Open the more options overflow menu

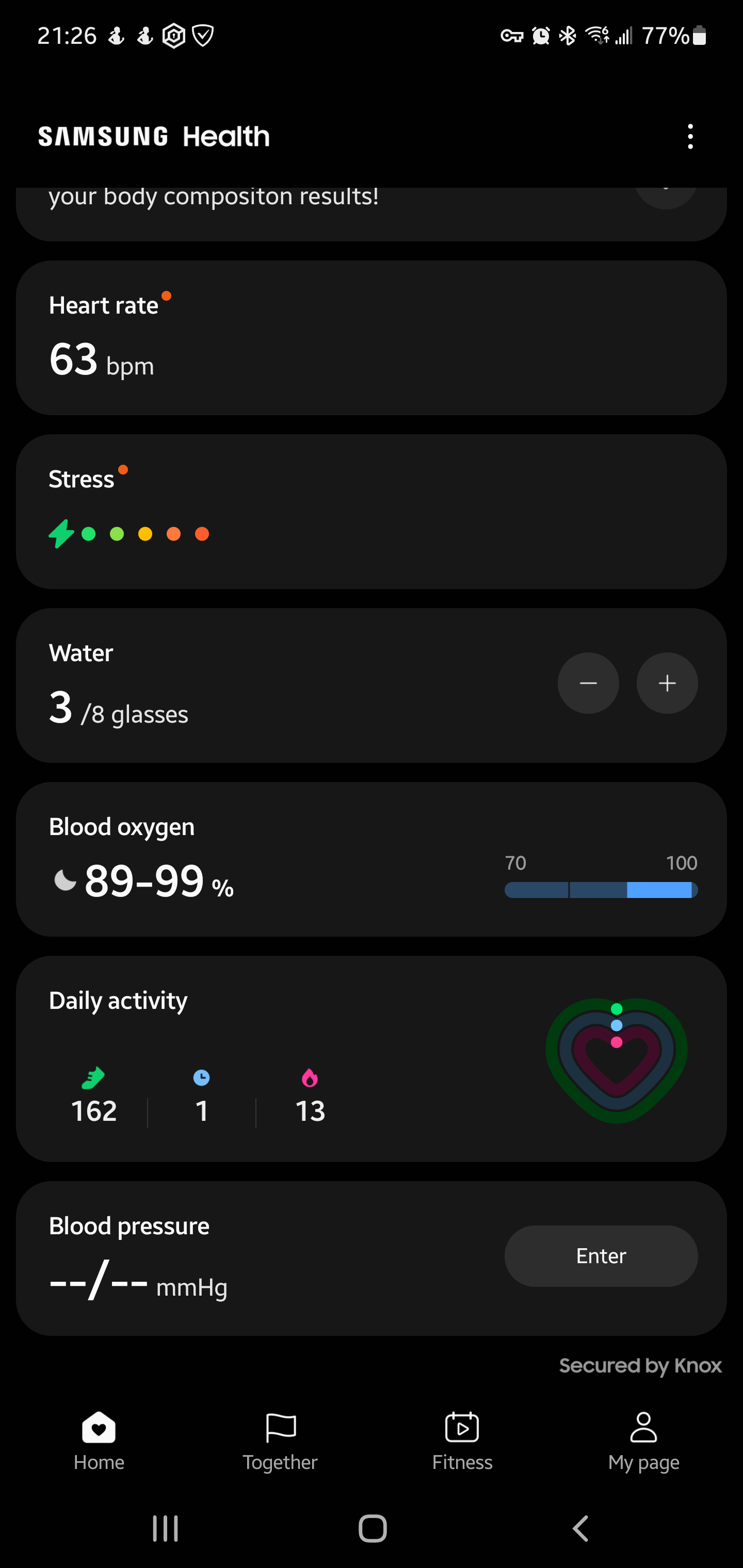pos(689,136)
